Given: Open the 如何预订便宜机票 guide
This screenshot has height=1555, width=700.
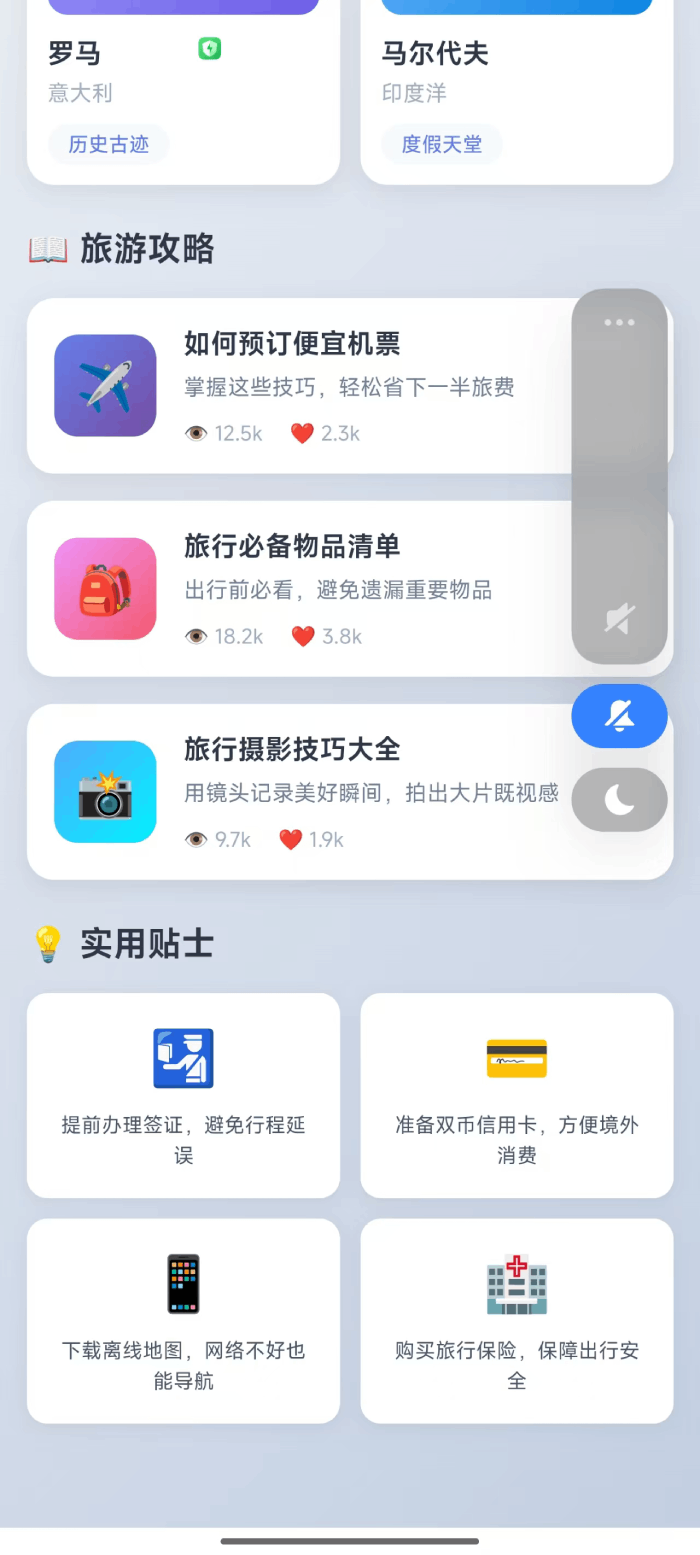Looking at the screenshot, I should point(300,386).
